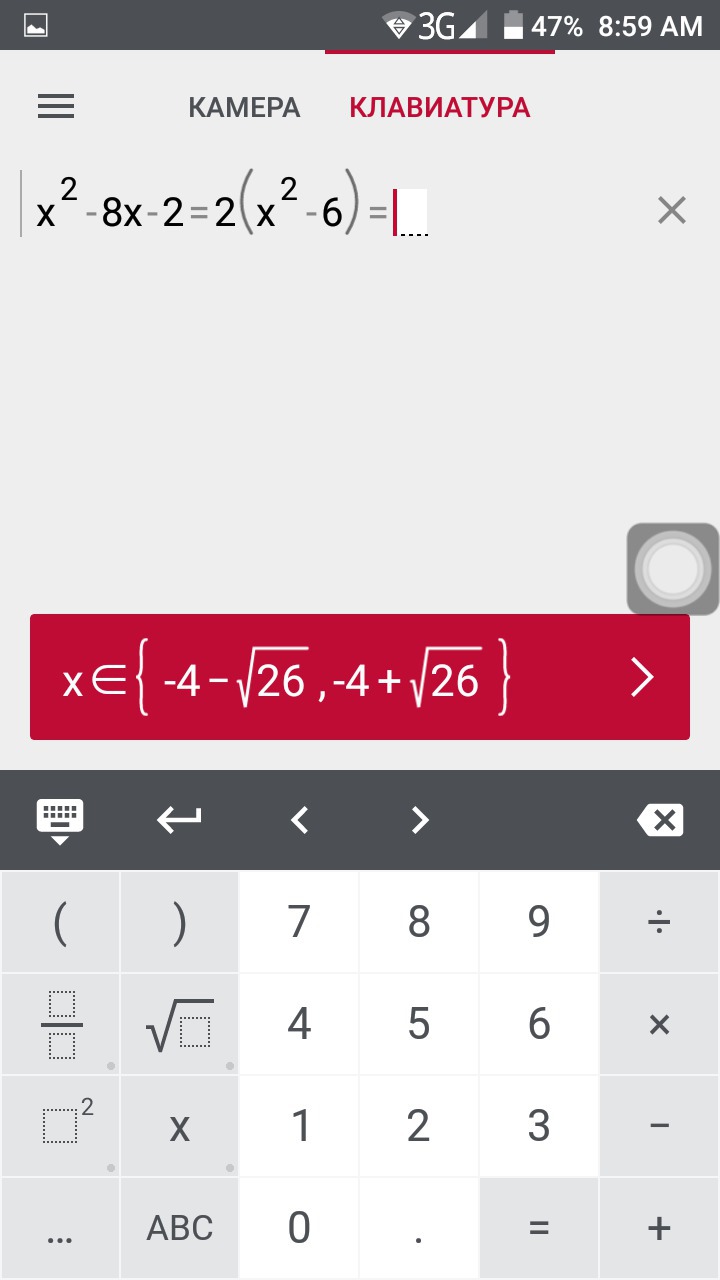Tap the enter/new line key
This screenshot has height=1280, width=720.
[x=180, y=821]
